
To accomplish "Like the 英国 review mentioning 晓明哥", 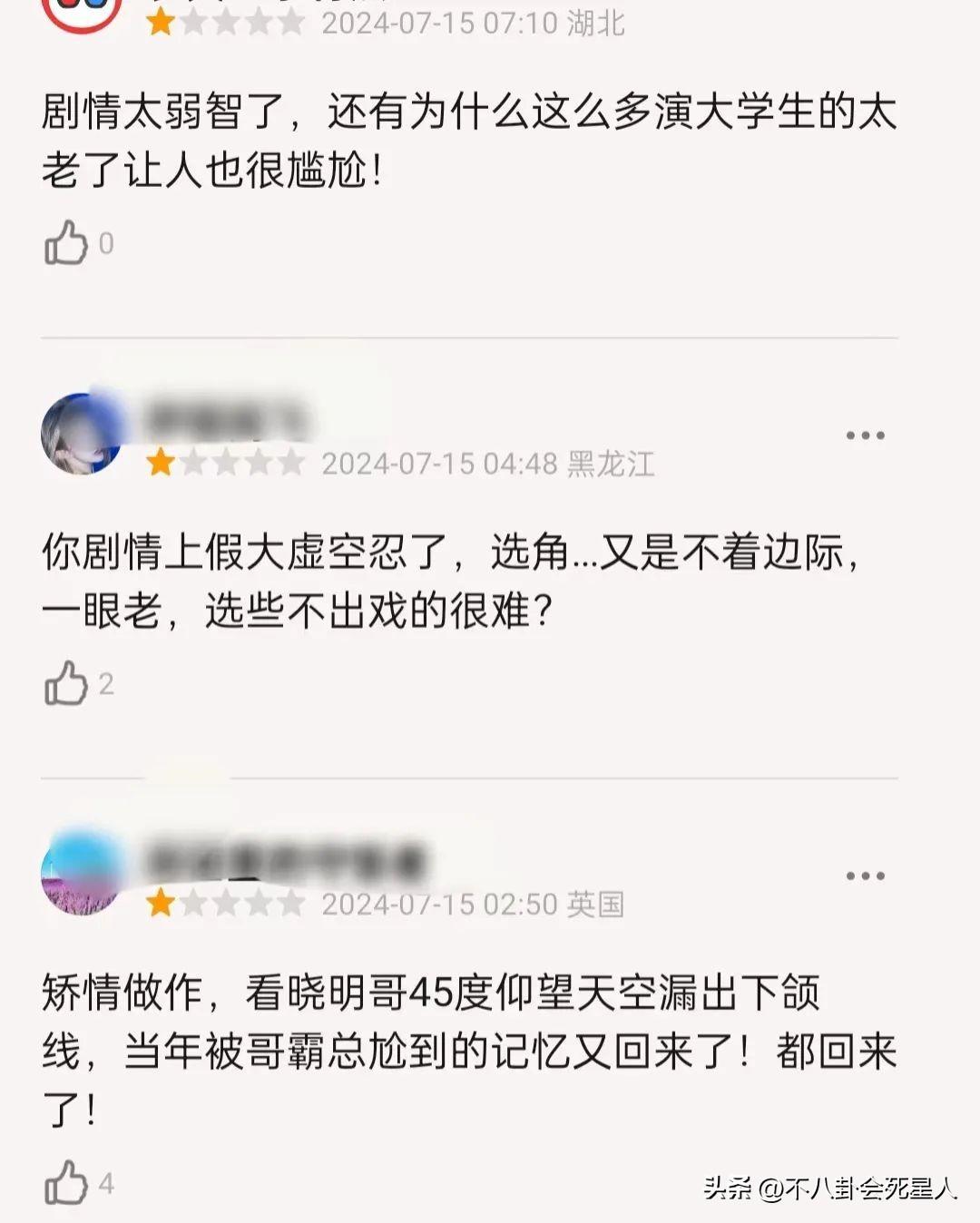I will (66, 1182).
